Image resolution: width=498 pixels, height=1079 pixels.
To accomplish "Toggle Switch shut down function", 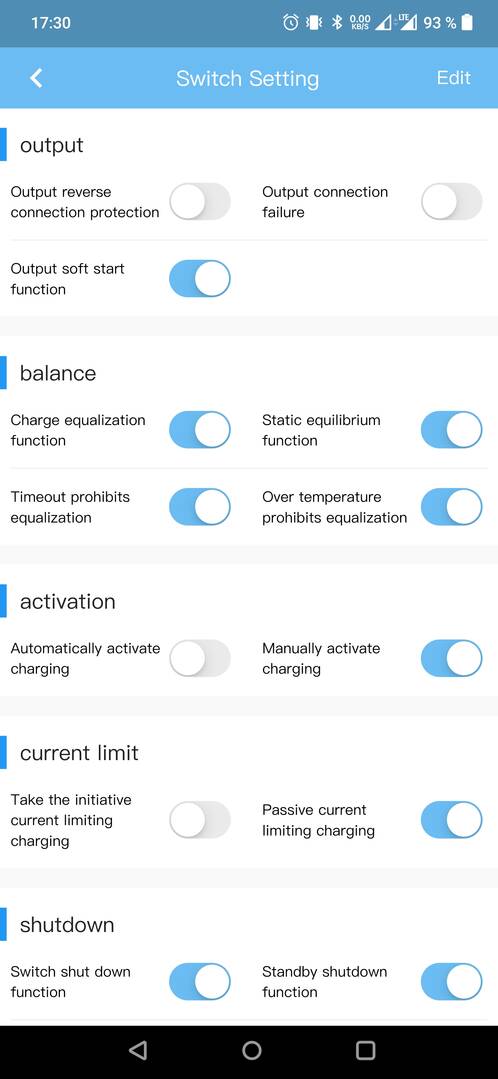I will (199, 982).
